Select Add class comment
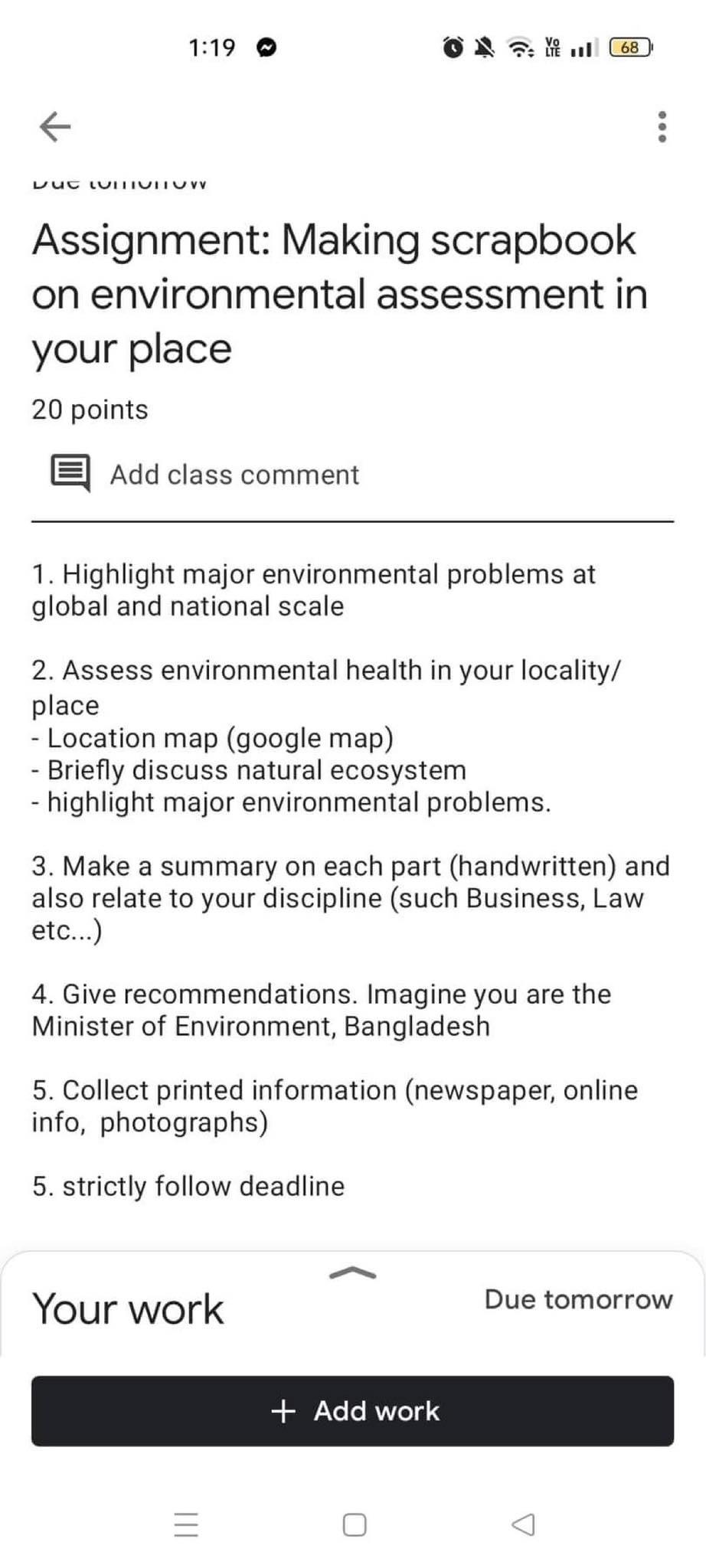Viewport: 706px width, 1568px height. tap(234, 474)
